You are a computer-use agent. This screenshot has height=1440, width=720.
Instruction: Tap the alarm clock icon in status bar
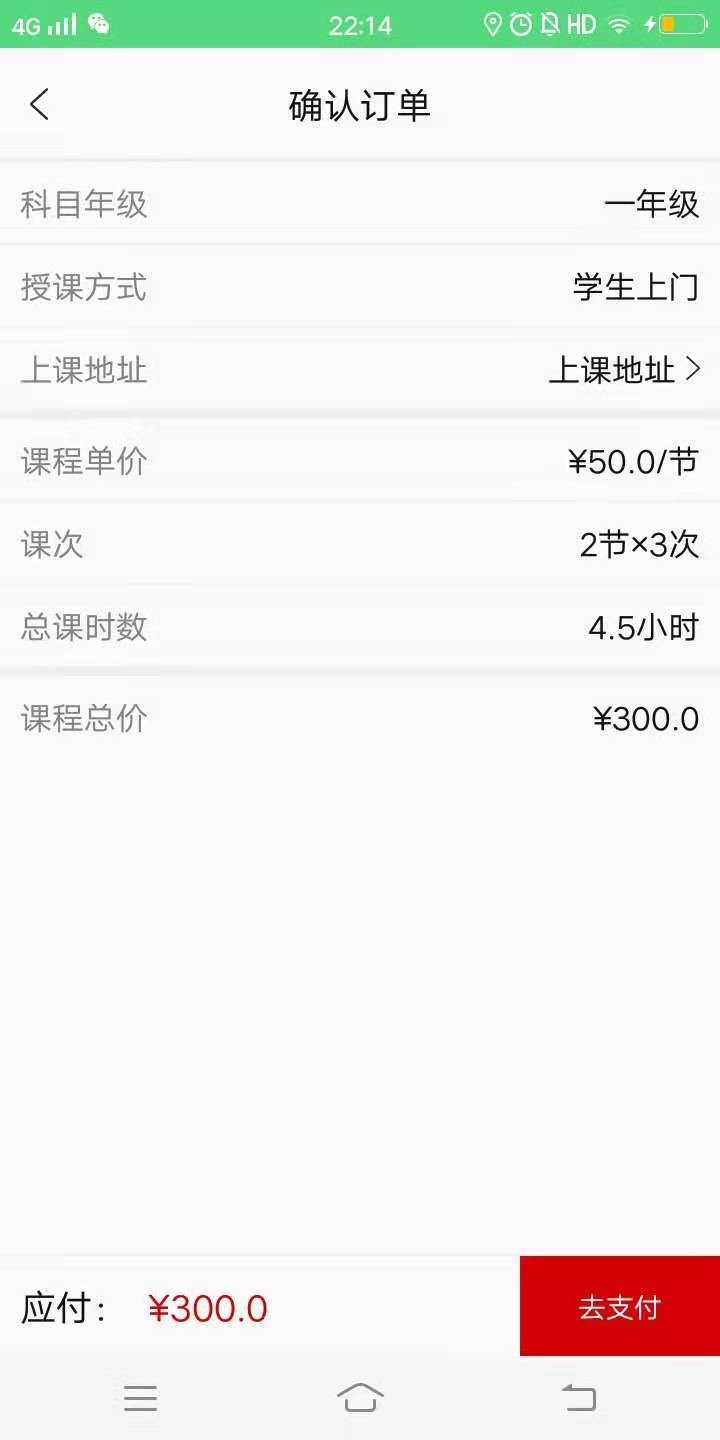[x=521, y=24]
